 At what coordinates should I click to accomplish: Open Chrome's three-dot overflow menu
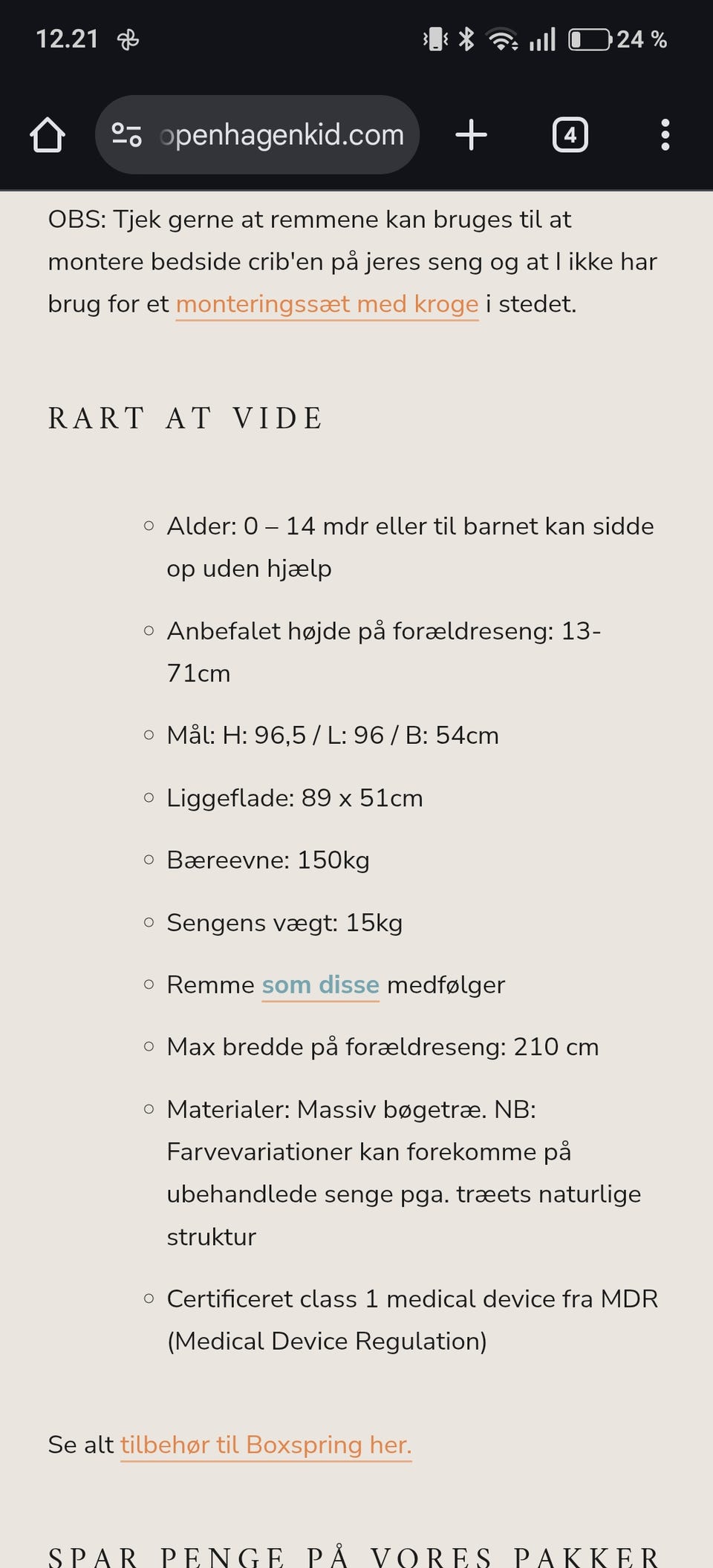pyautogui.click(x=666, y=134)
